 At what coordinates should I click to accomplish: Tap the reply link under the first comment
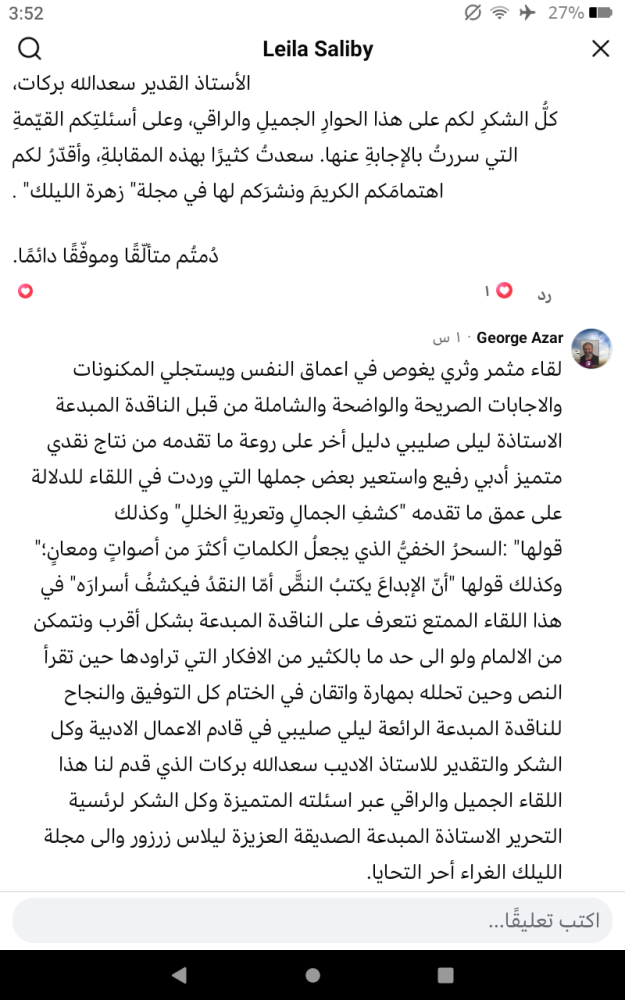pyautogui.click(x=544, y=294)
